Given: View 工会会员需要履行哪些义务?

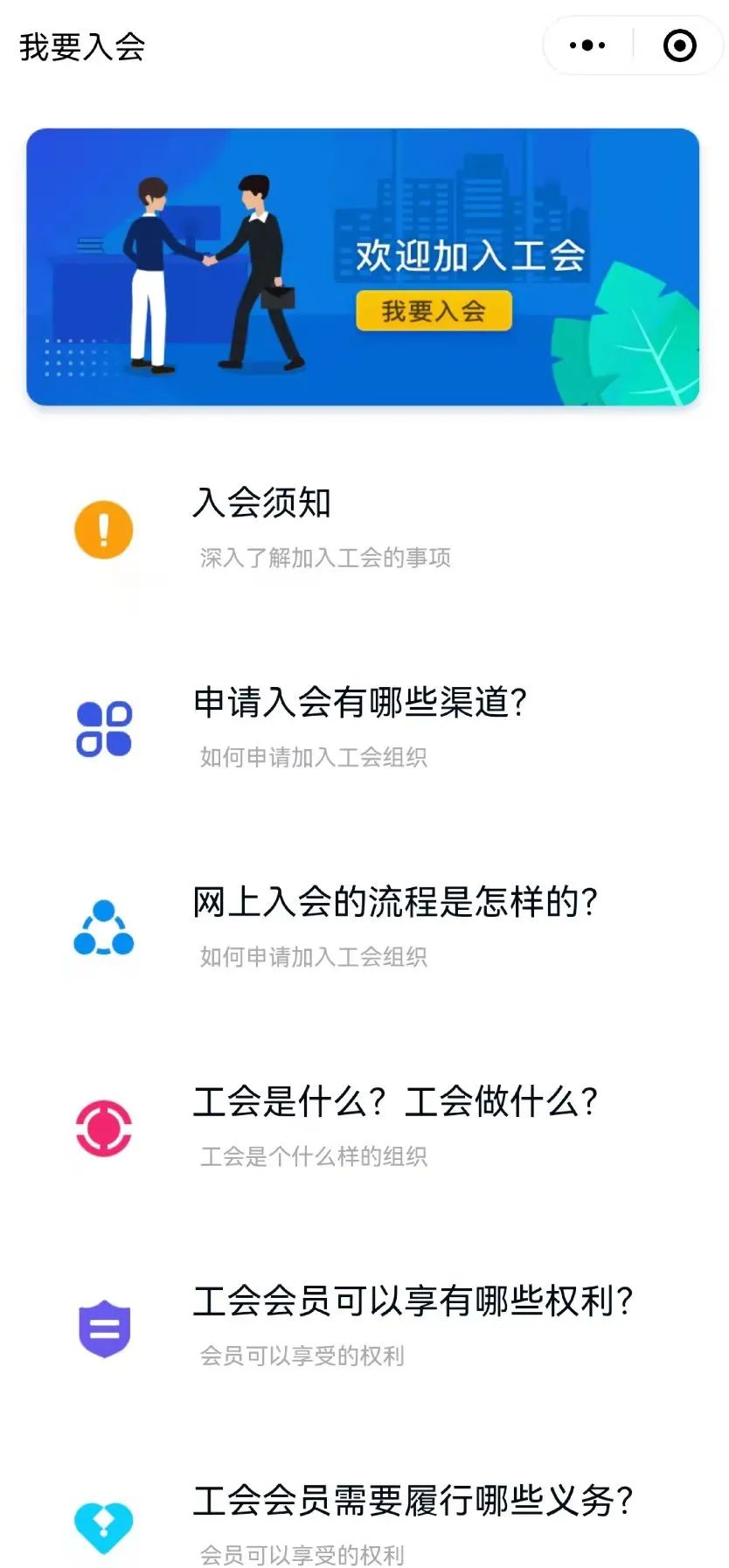Looking at the screenshot, I should click(413, 1501).
